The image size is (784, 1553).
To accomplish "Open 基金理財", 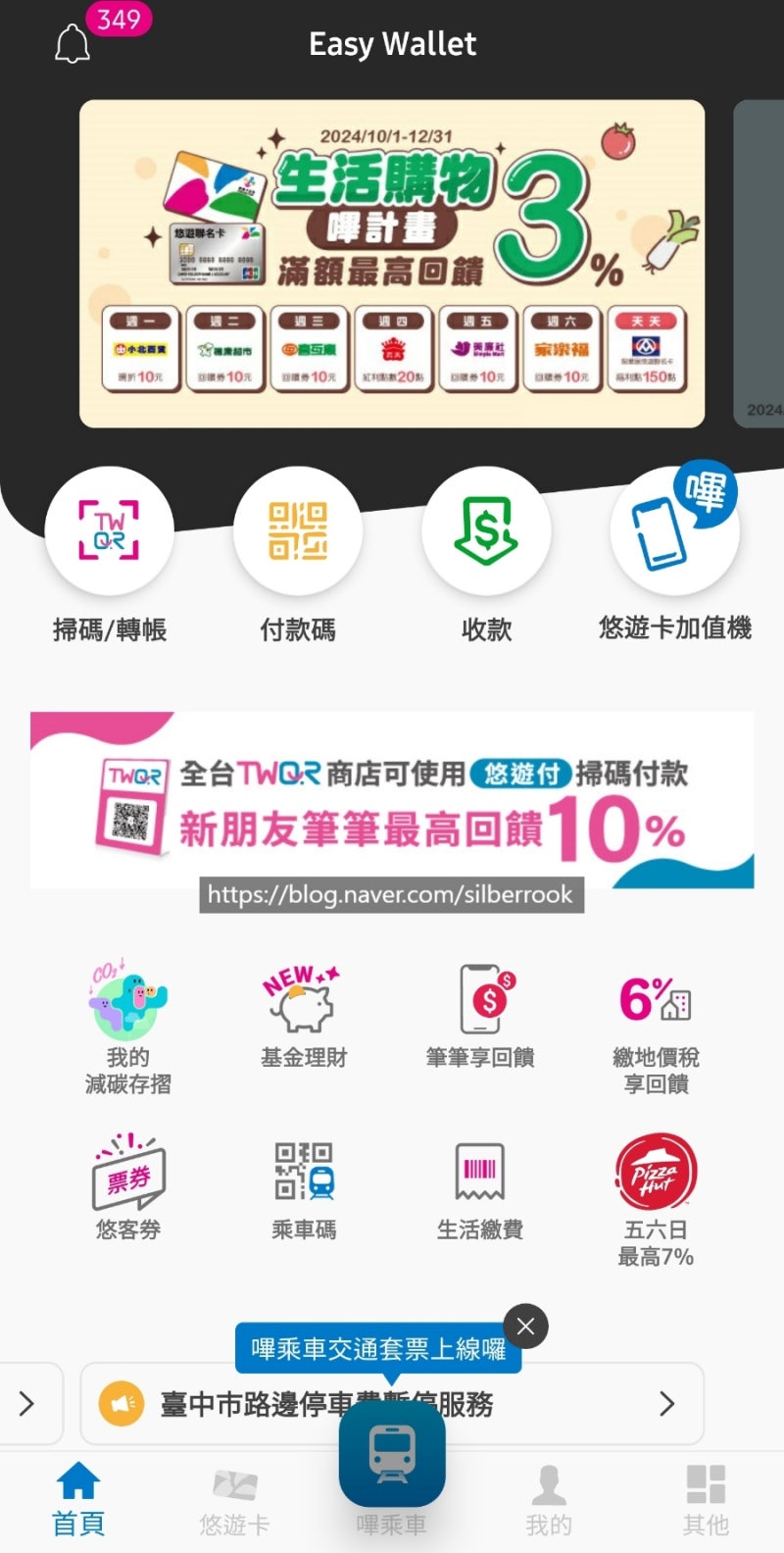I will [304, 1016].
